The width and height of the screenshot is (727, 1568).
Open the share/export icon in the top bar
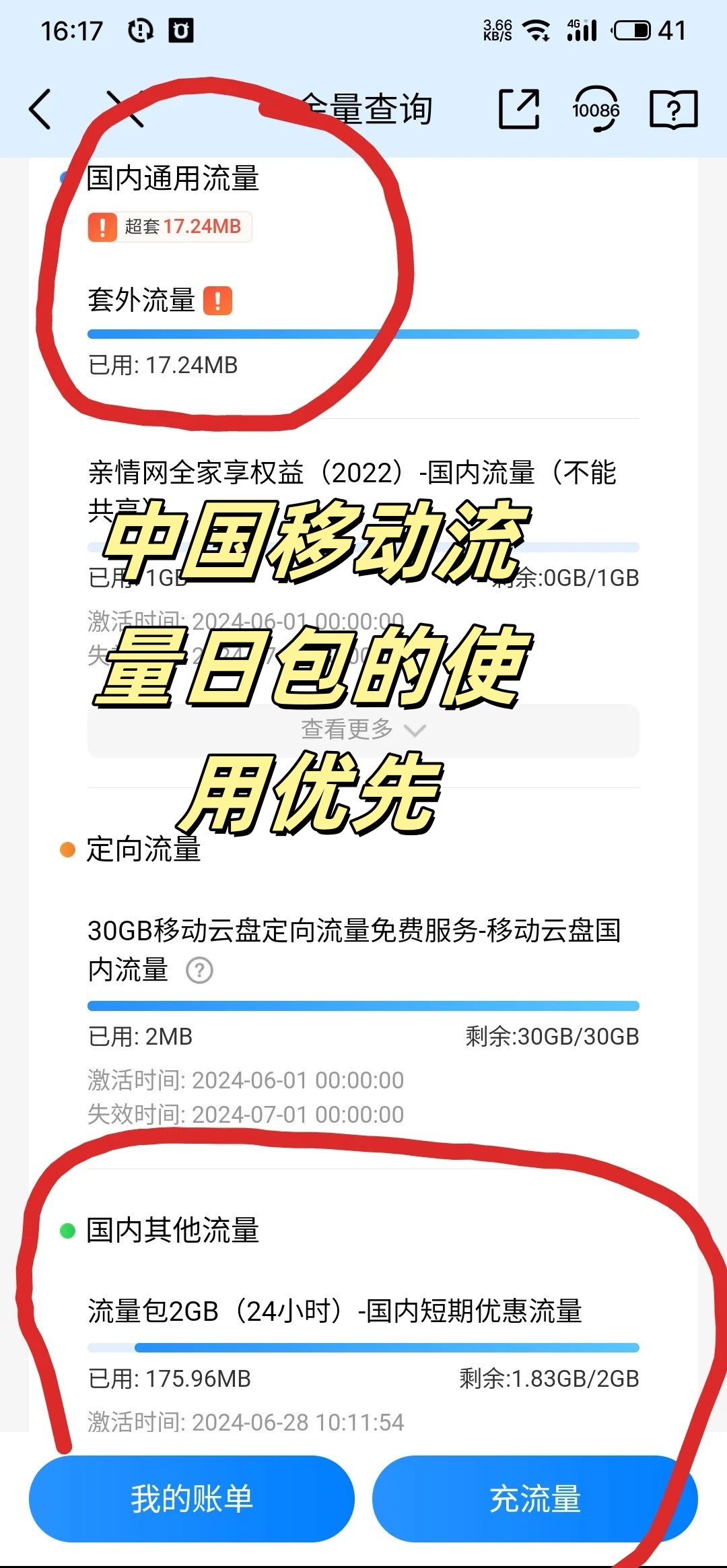coord(520,109)
